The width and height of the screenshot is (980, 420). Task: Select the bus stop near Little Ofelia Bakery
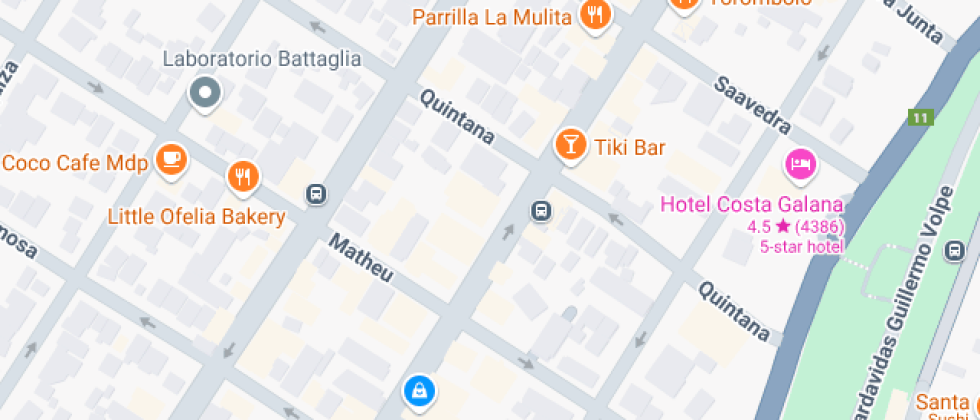pos(317,194)
